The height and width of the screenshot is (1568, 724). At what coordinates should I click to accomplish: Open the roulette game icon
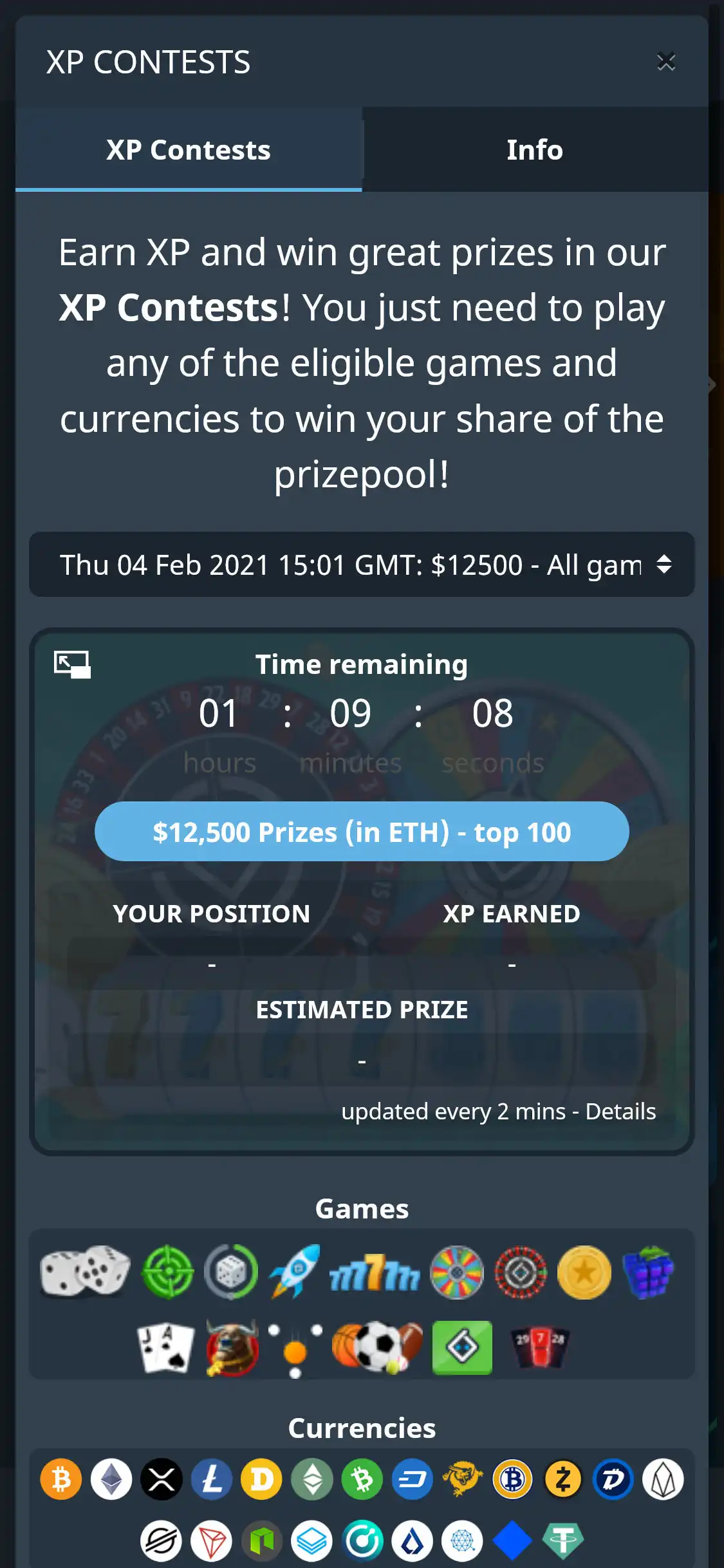(521, 1273)
